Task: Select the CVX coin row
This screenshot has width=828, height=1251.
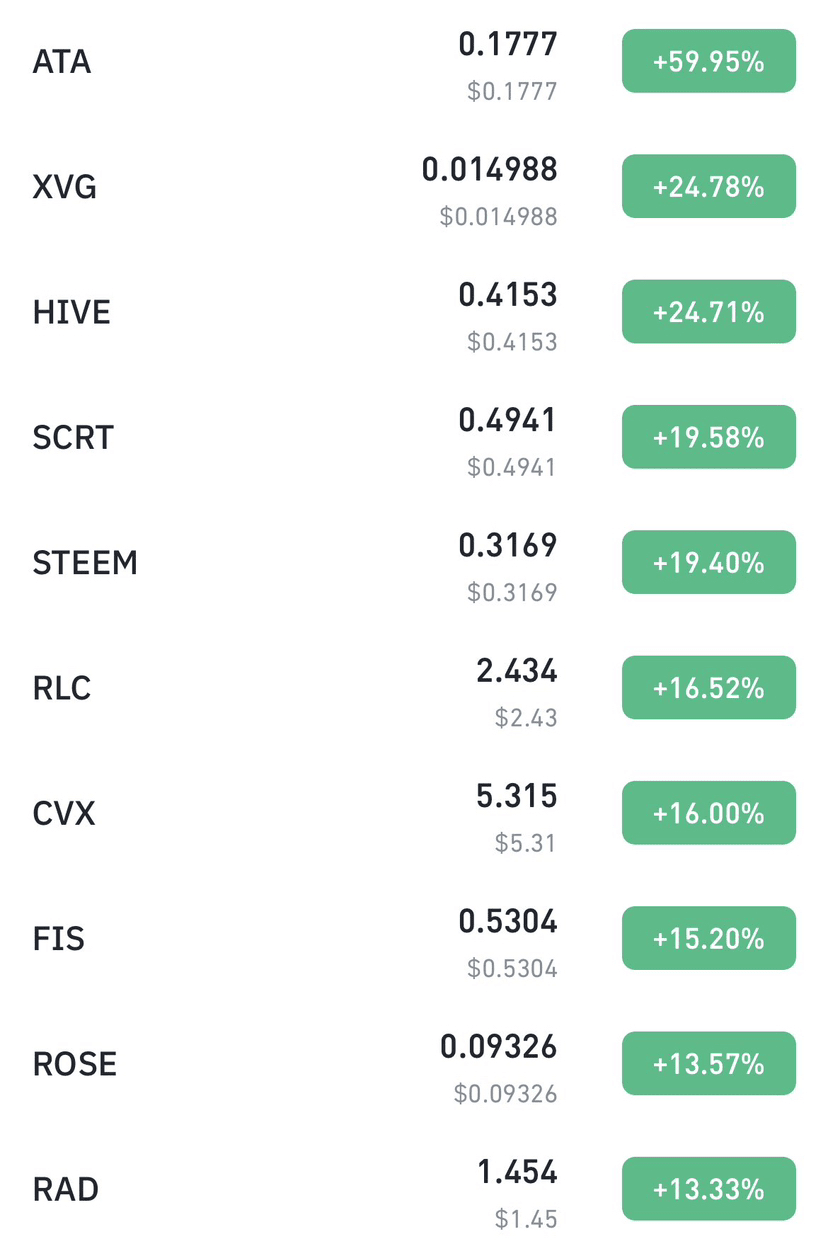Action: pyautogui.click(x=64, y=813)
